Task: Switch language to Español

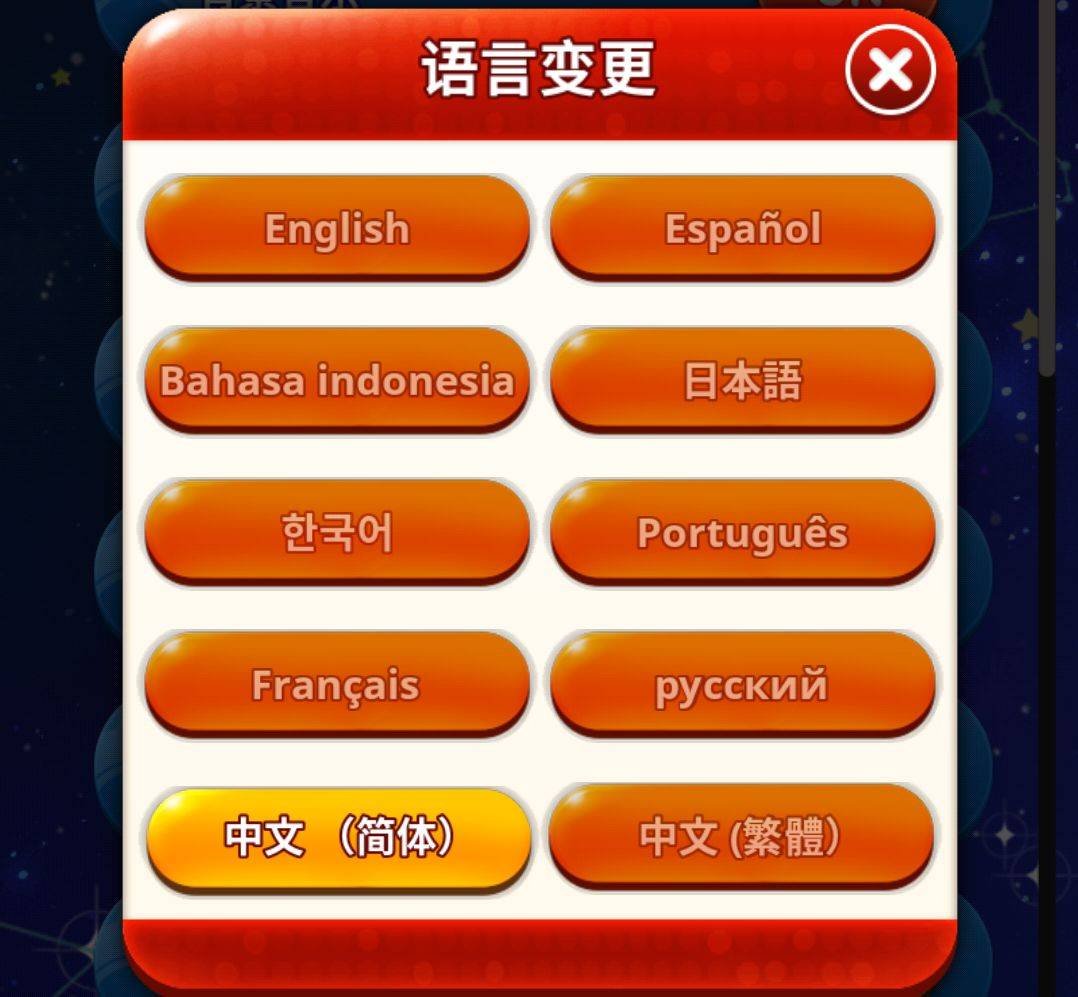Action: (x=743, y=228)
